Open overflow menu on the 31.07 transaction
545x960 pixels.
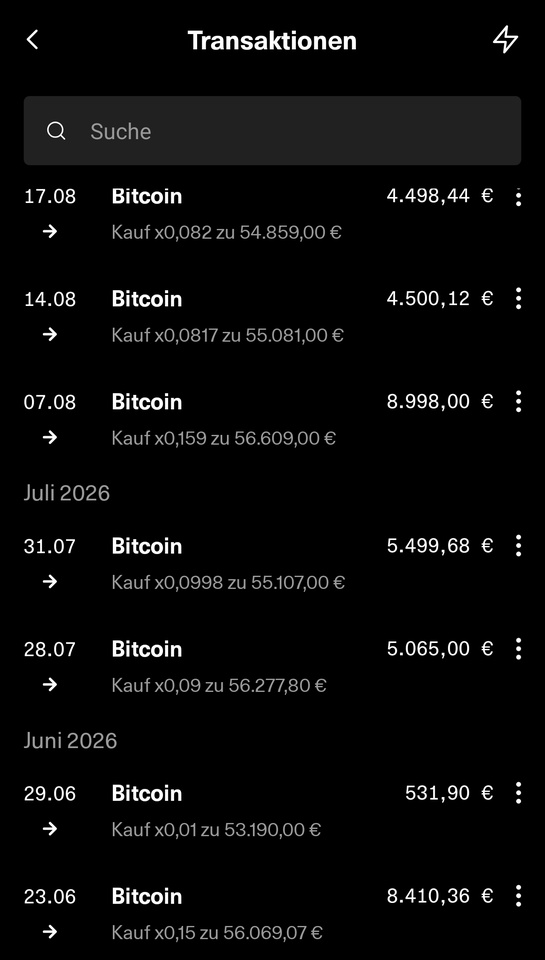point(518,546)
